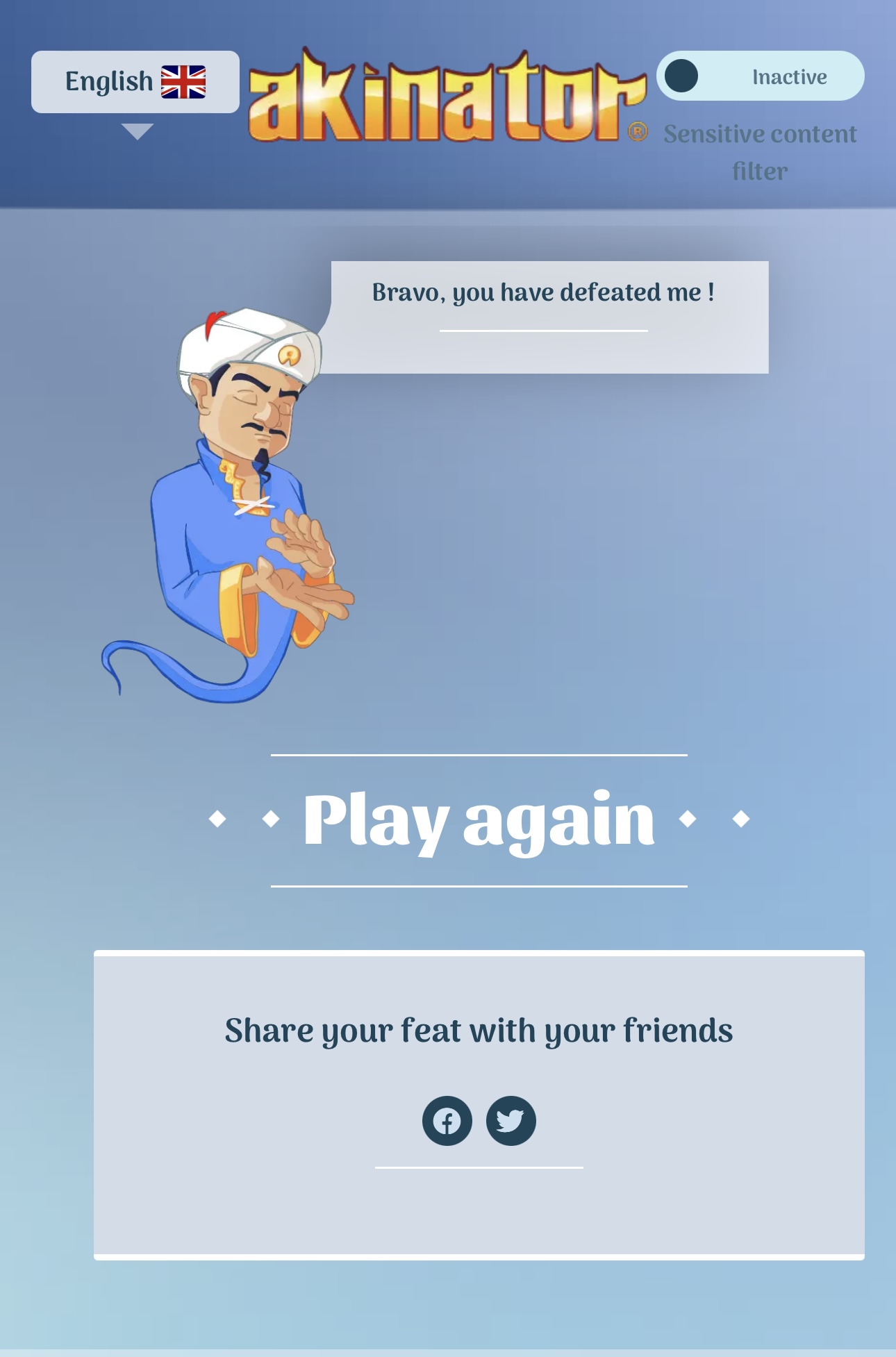Toggle the sensitive content filter switch

point(759,76)
